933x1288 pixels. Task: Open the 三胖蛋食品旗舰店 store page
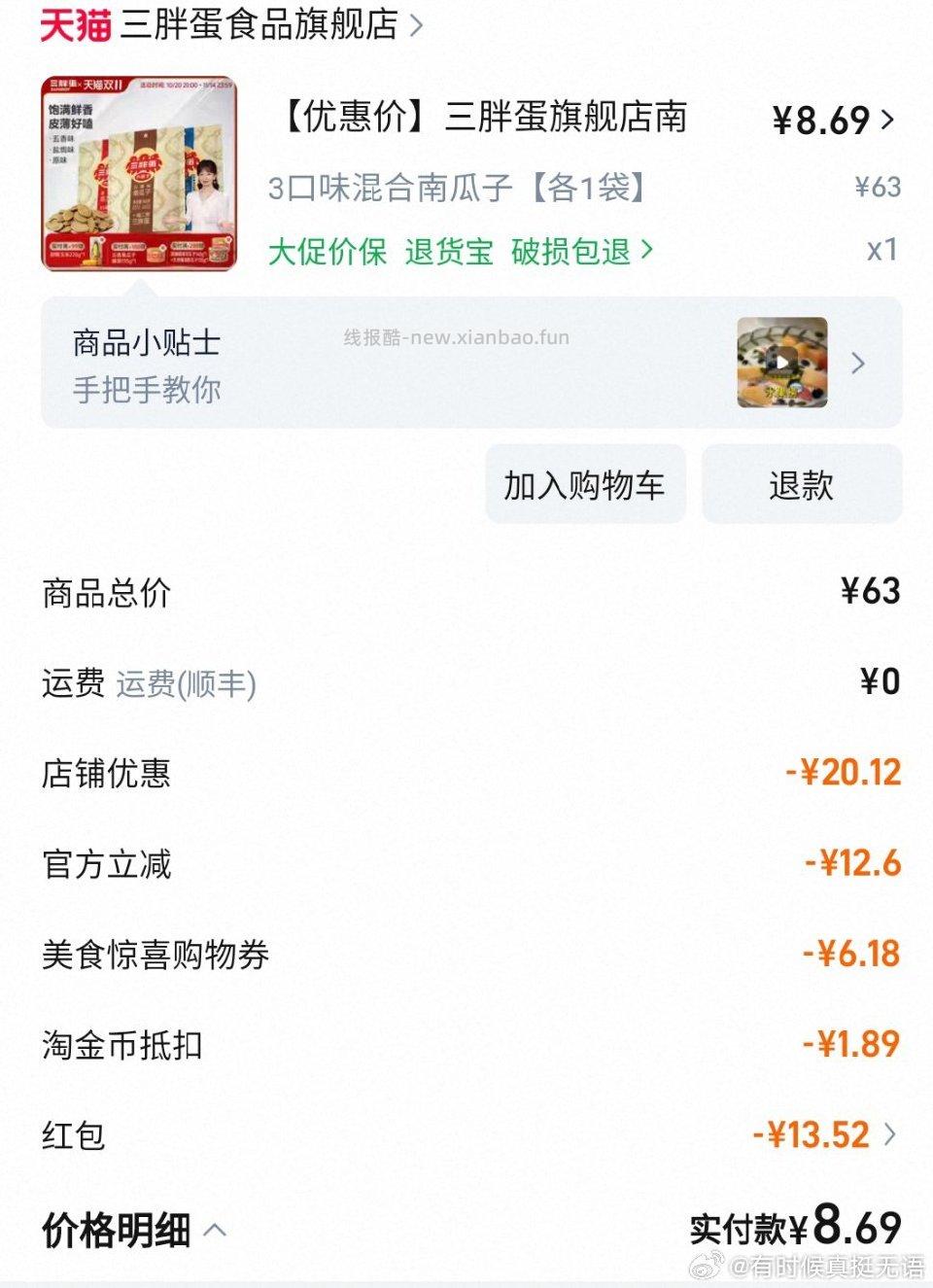[x=262, y=26]
